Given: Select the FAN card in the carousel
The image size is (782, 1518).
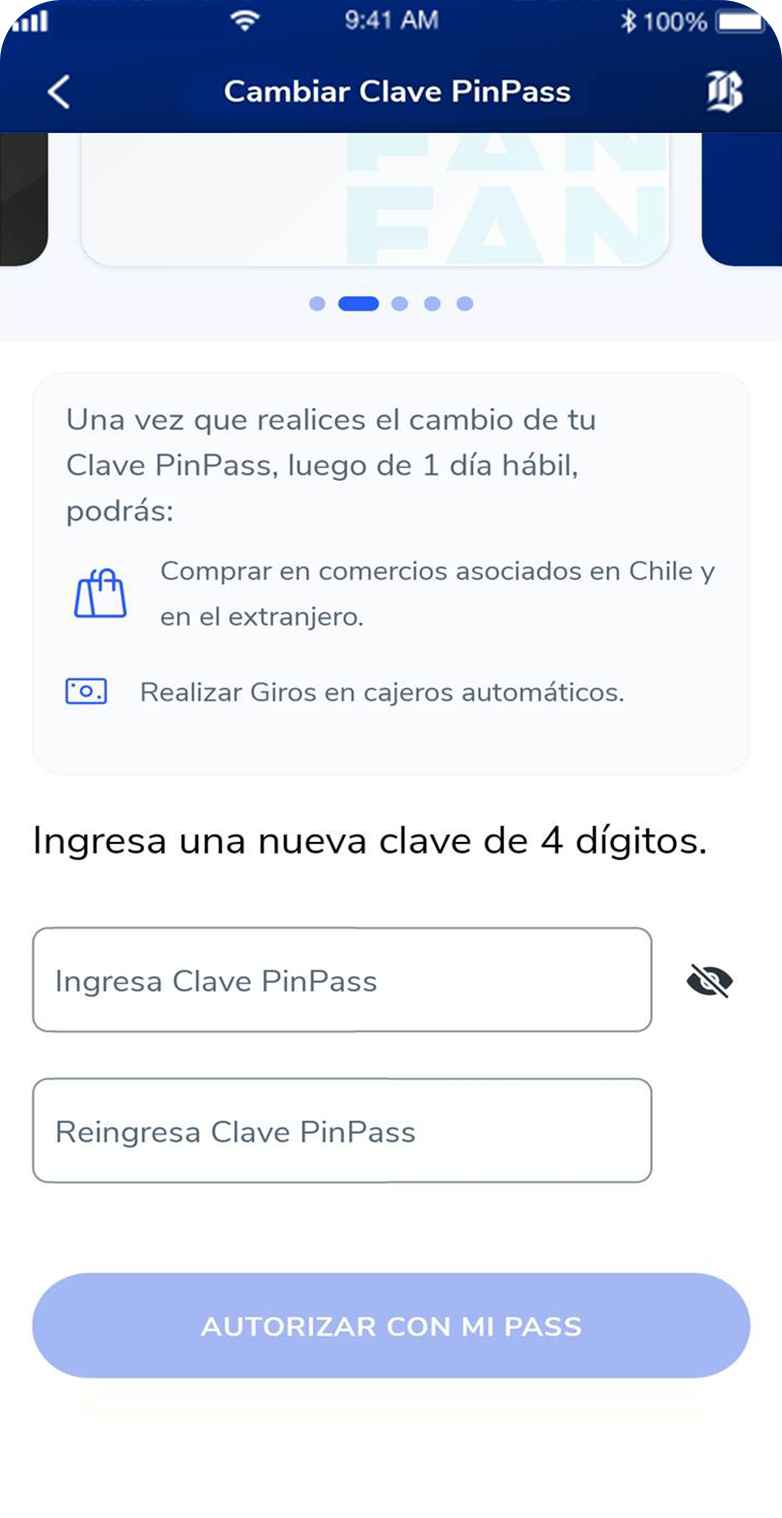Looking at the screenshot, I should (x=375, y=200).
